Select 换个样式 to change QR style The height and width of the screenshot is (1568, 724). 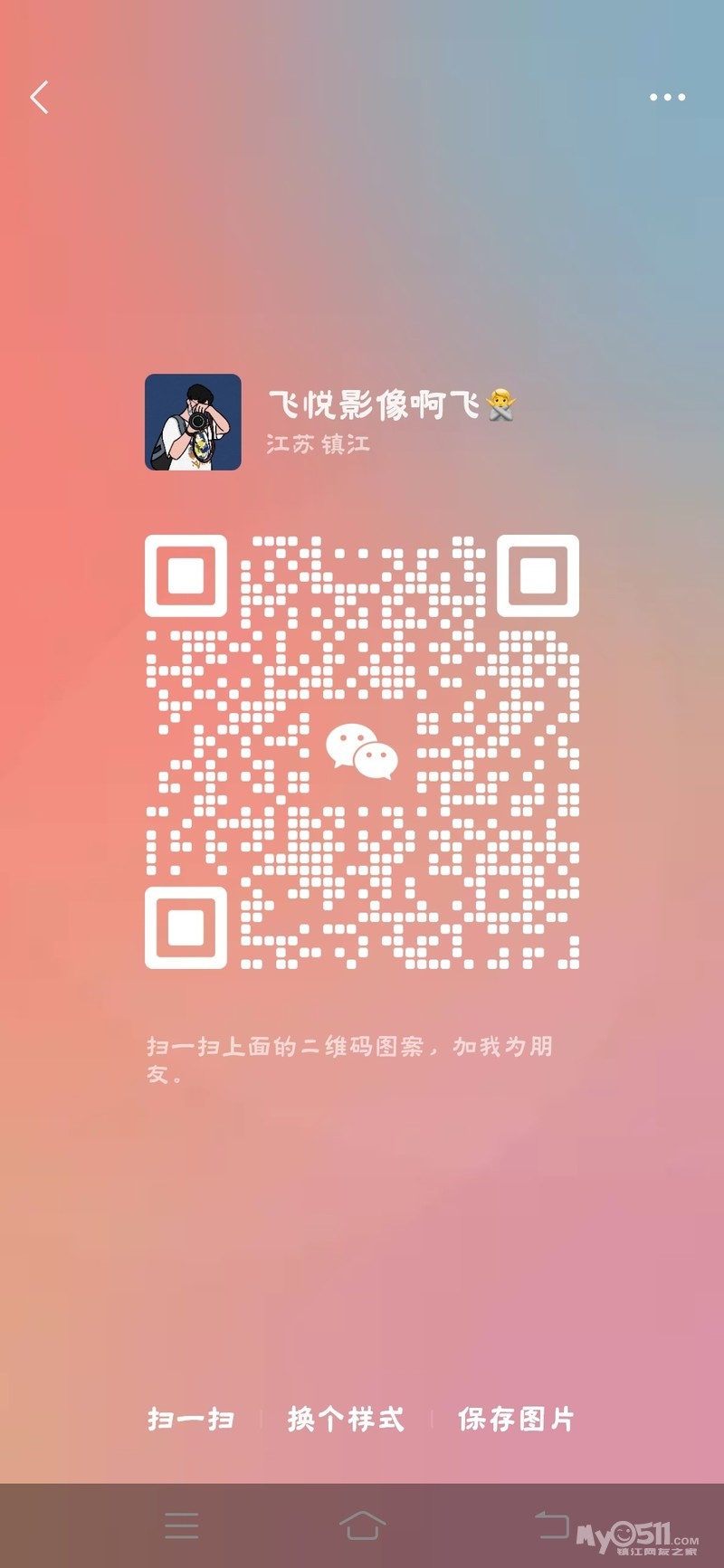pos(346,1418)
